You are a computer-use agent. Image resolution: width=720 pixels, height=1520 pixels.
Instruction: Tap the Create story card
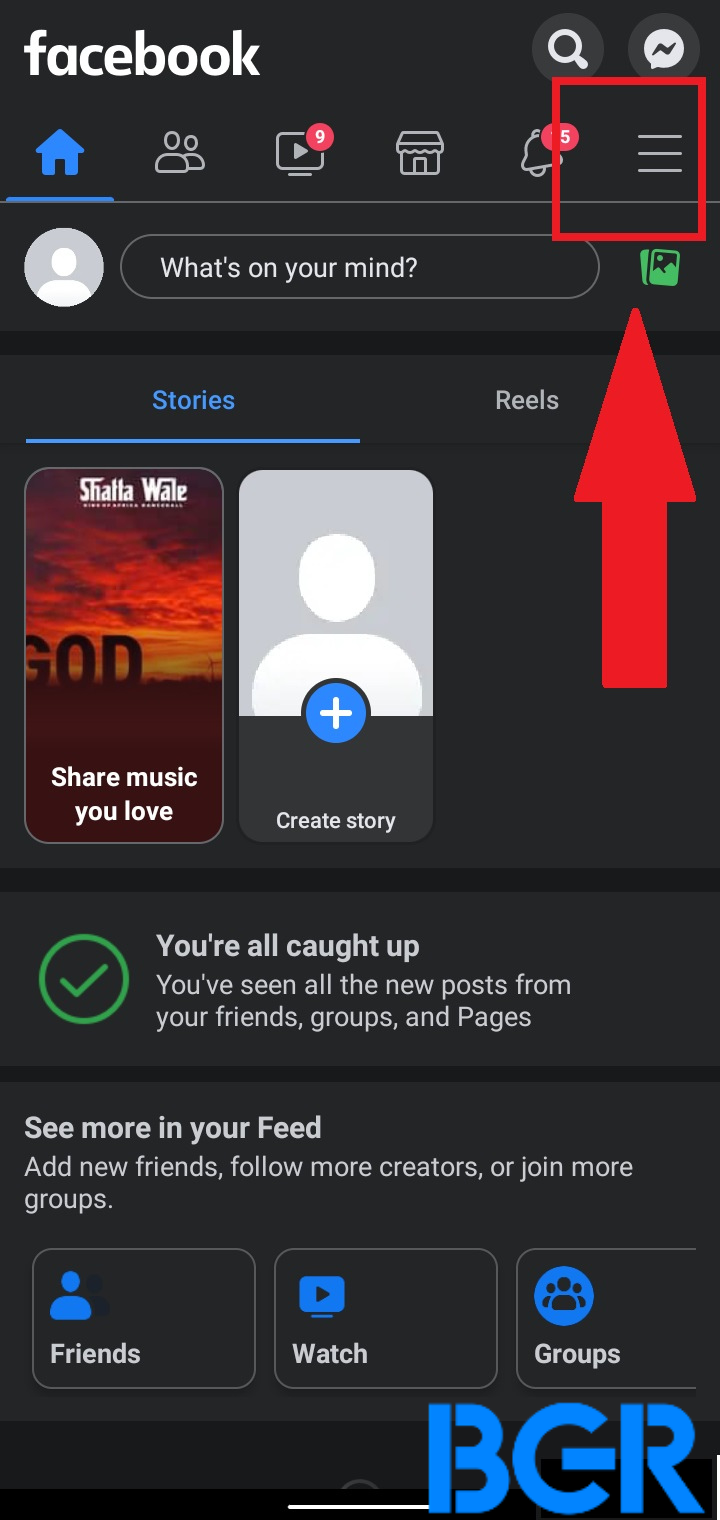pos(336,656)
